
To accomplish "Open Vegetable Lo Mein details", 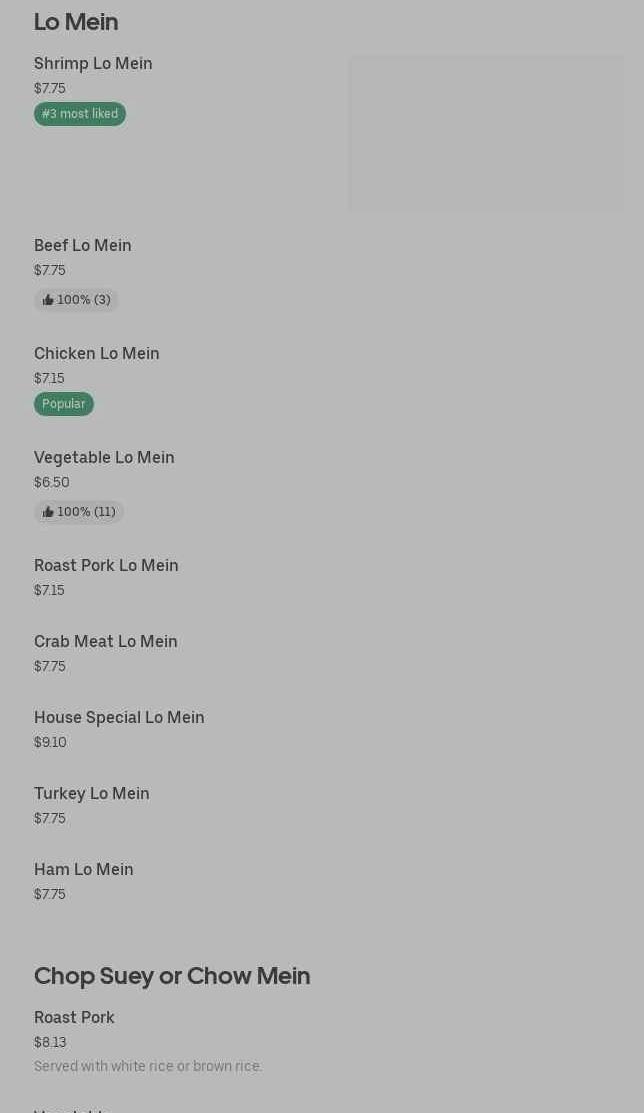I will point(104,458).
